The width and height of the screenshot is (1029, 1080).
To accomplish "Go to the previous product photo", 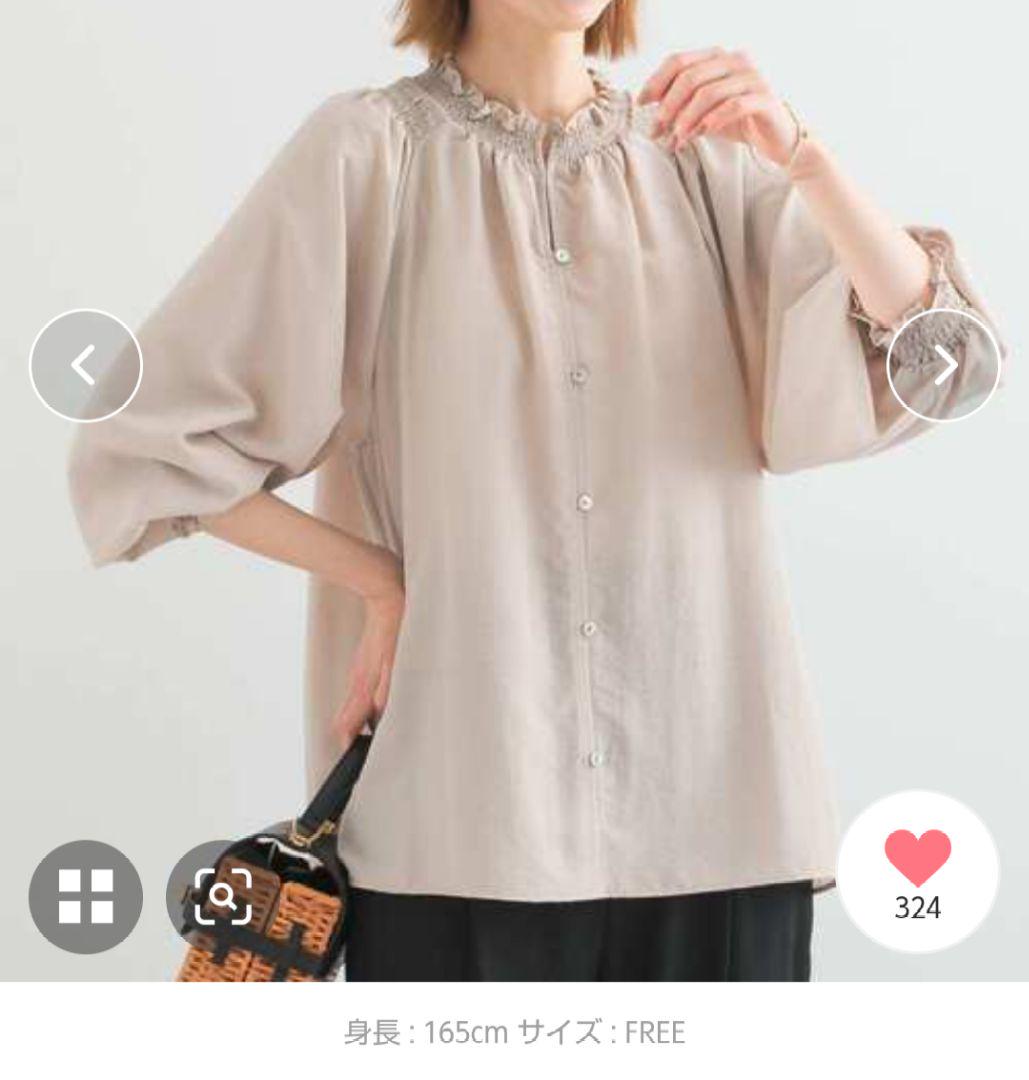I will pos(86,366).
